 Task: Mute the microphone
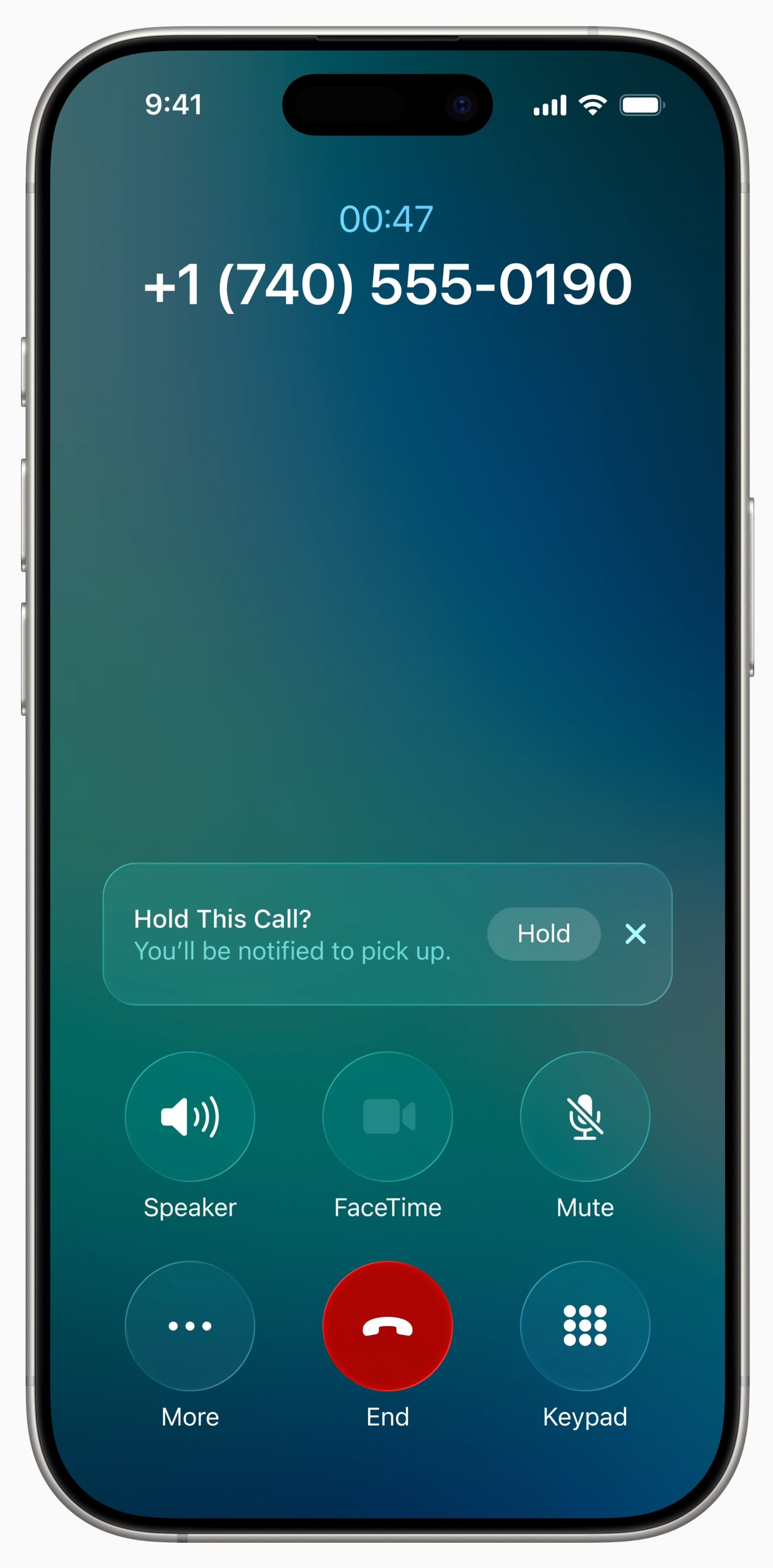click(584, 1116)
